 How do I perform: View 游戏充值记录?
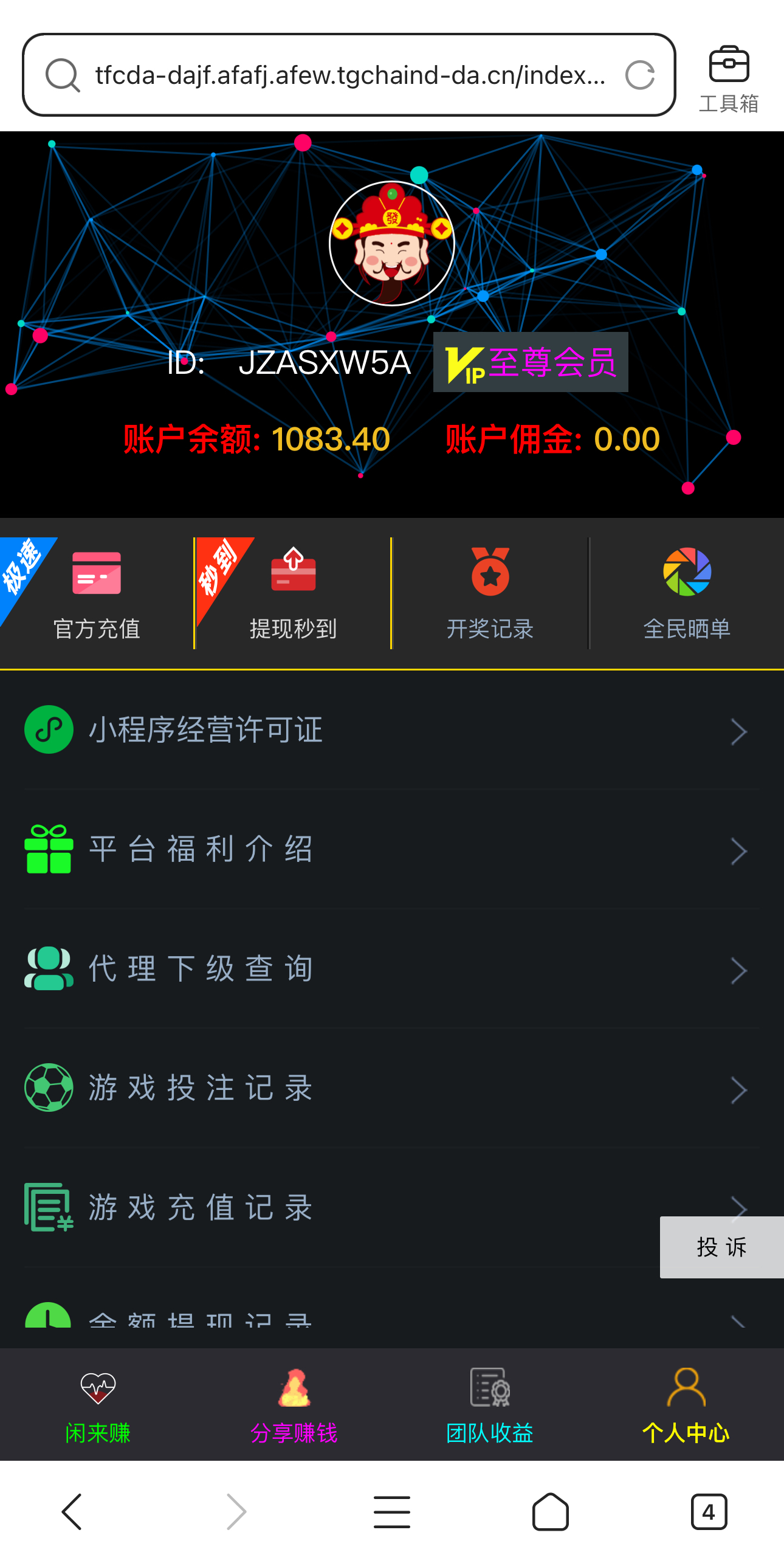tap(340, 1207)
